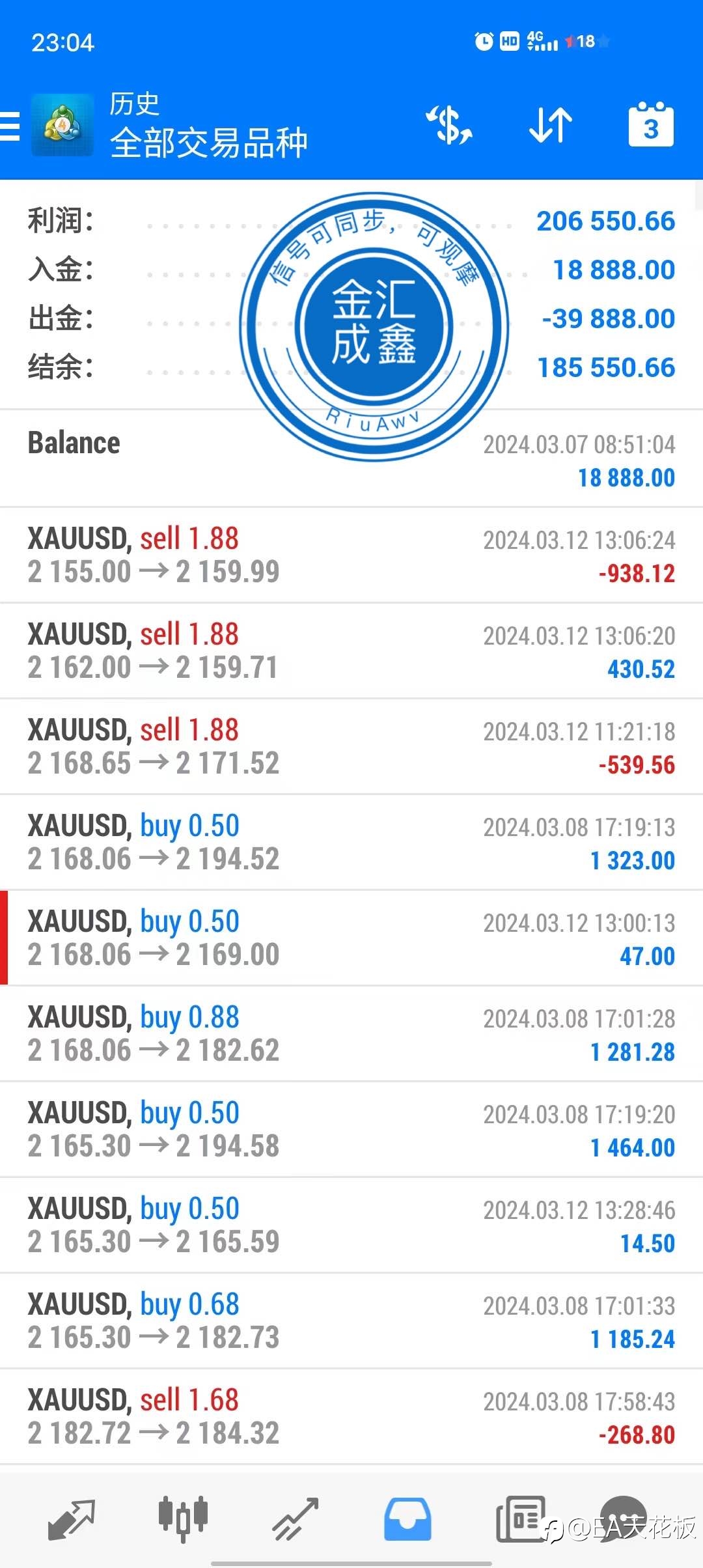
Task: Switch to the Quotes tab with arrows icon
Action: pos(72,1519)
